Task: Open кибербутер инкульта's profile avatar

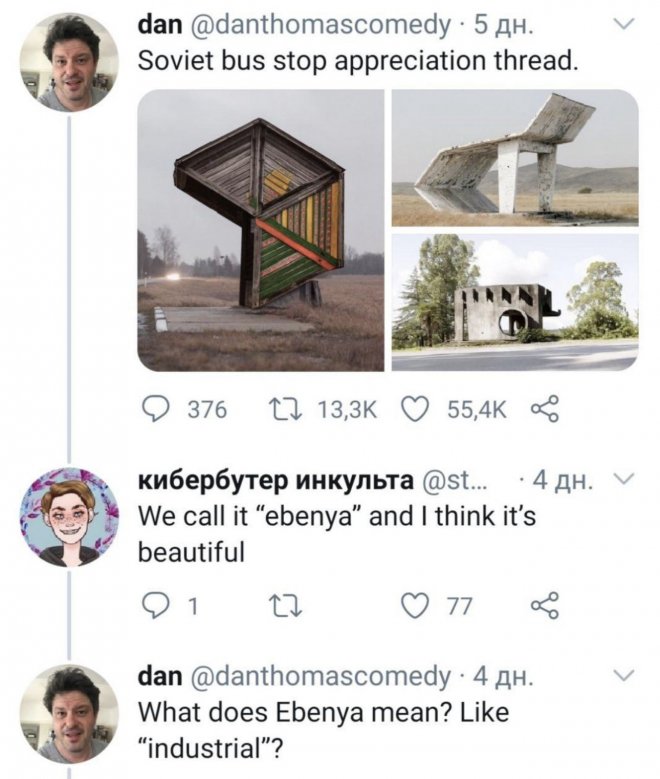Action: click(69, 516)
